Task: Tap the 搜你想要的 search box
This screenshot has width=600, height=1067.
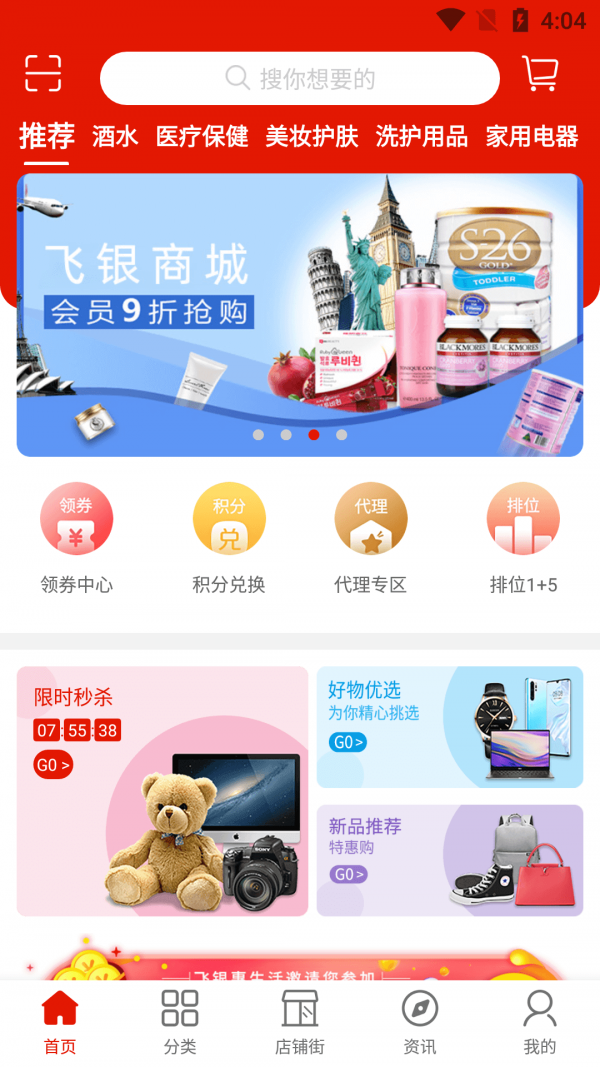Action: click(300, 78)
